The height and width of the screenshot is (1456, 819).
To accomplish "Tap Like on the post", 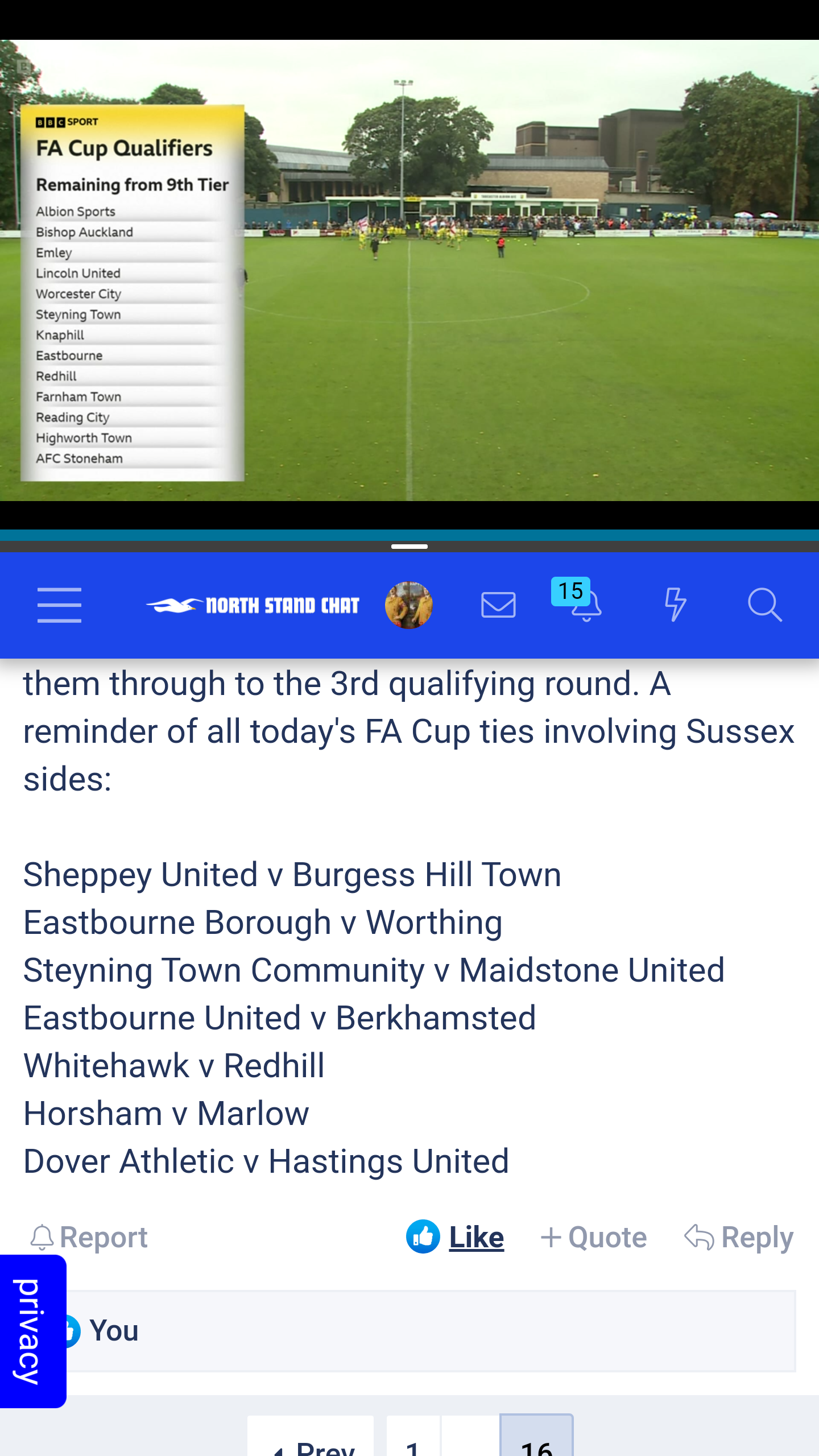I will pos(455,1238).
